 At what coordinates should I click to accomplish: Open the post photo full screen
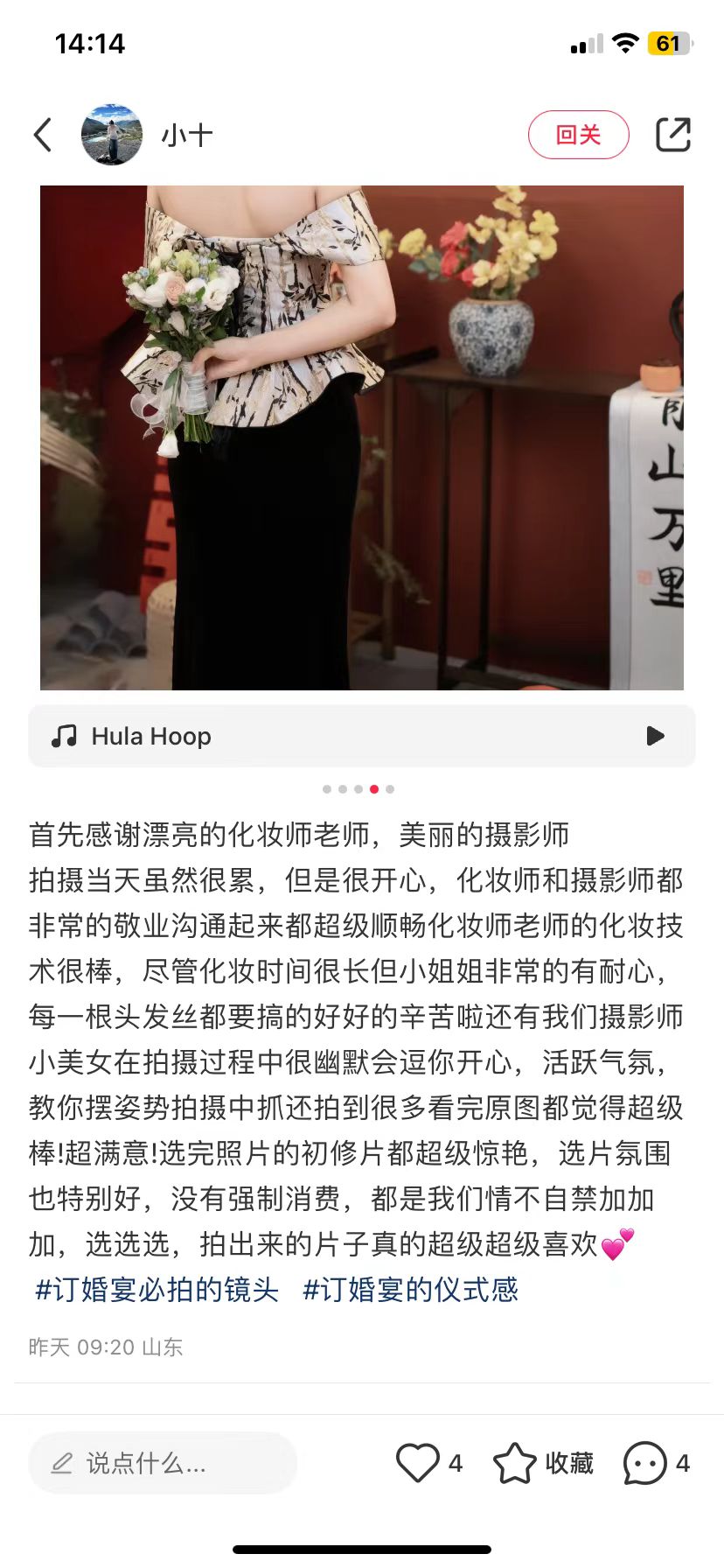click(x=362, y=437)
